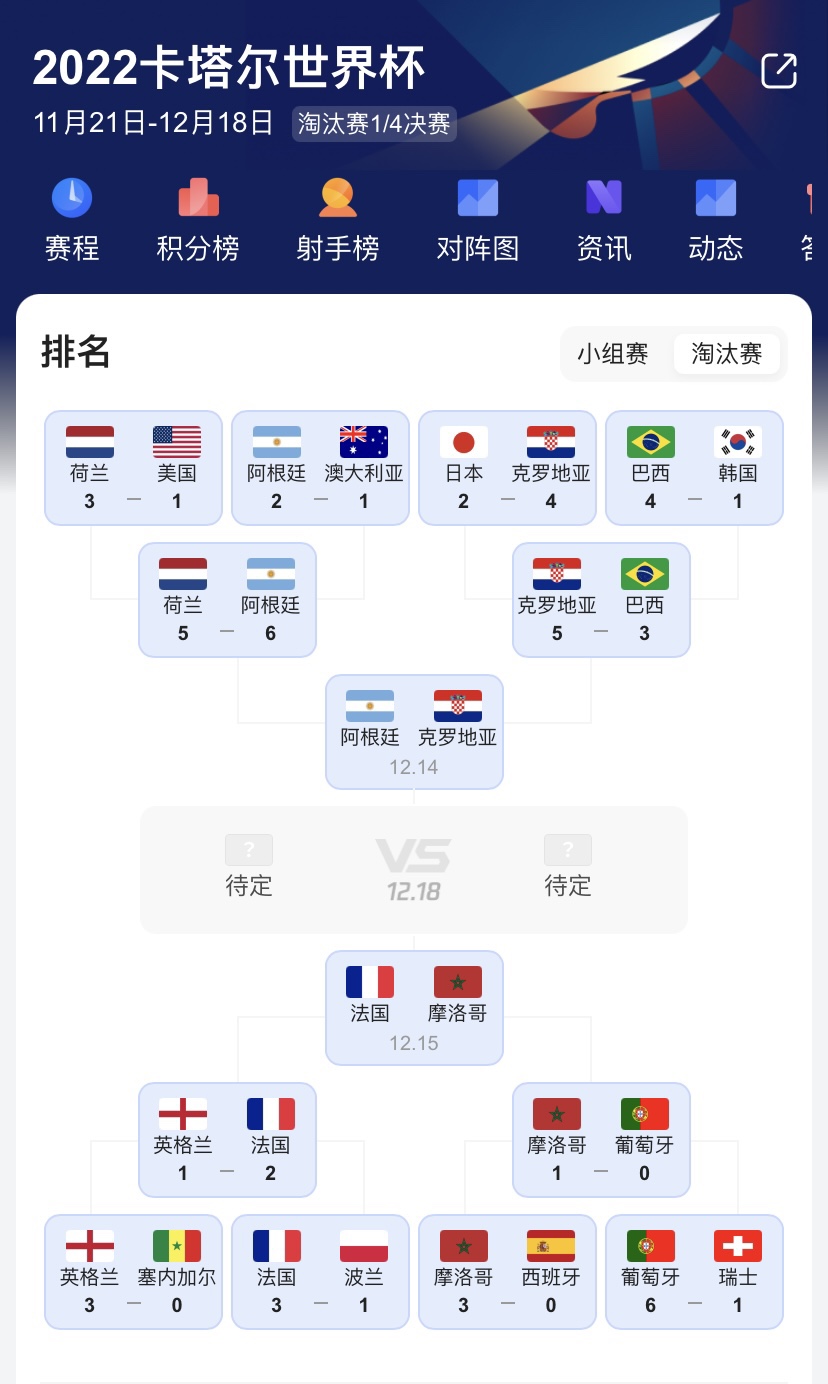Open the 摩洛哥 vs 葡萄牙 quarterfinal card
Image resolution: width=828 pixels, height=1384 pixels.
point(601,1140)
